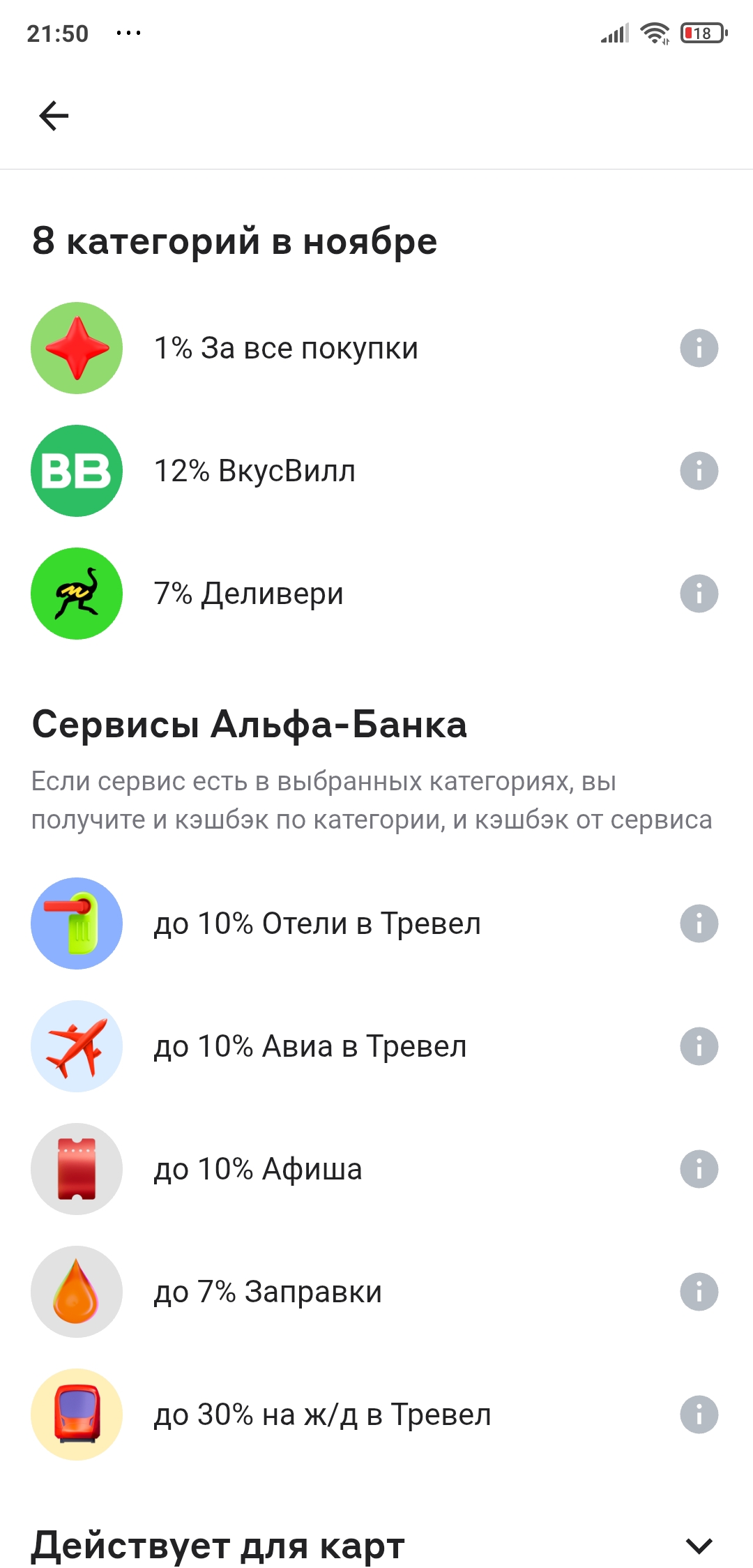The height and width of the screenshot is (1568, 753).
Task: Expand the Действует для карт section
Action: click(699, 1546)
